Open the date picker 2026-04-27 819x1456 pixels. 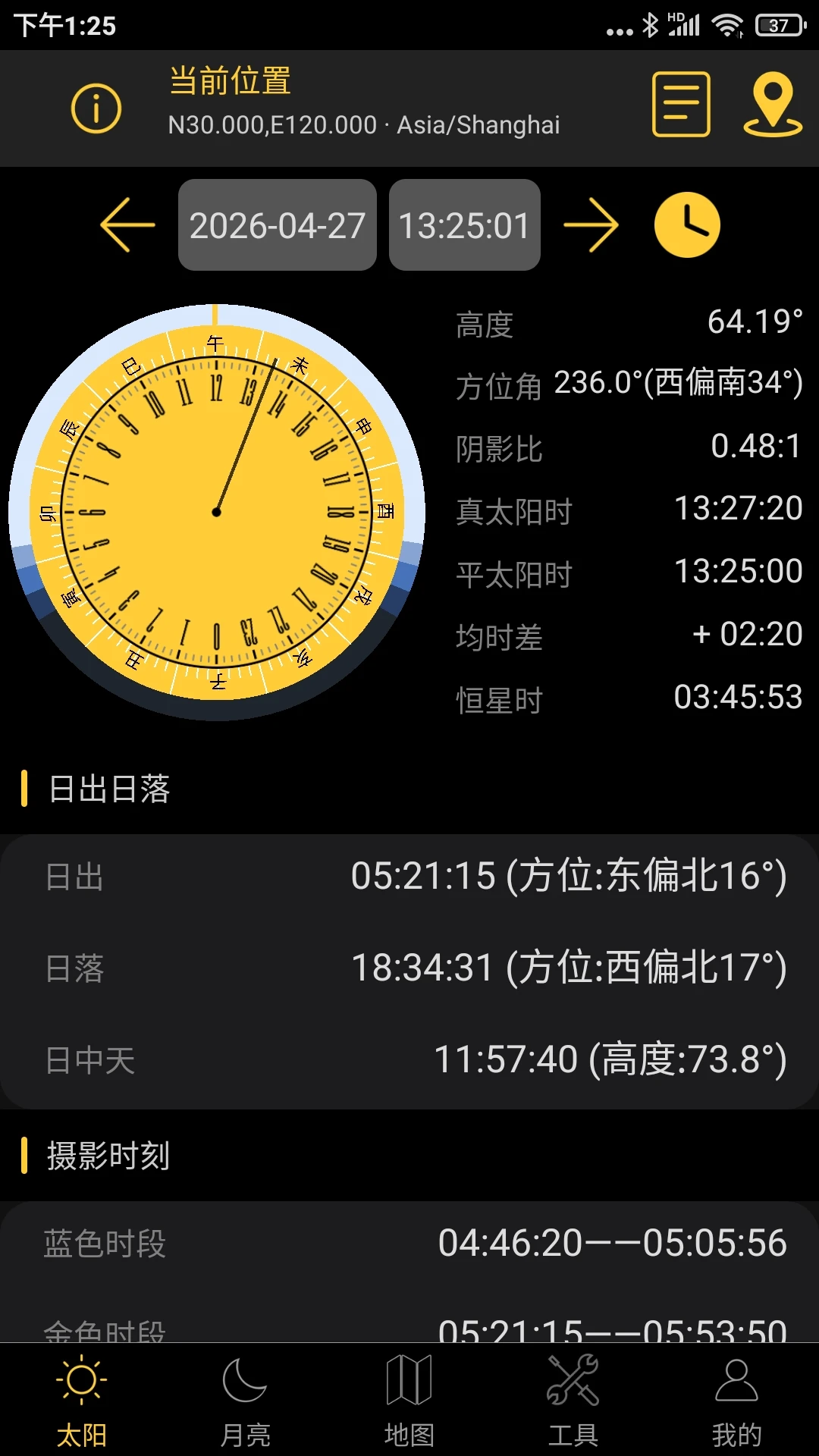[278, 225]
